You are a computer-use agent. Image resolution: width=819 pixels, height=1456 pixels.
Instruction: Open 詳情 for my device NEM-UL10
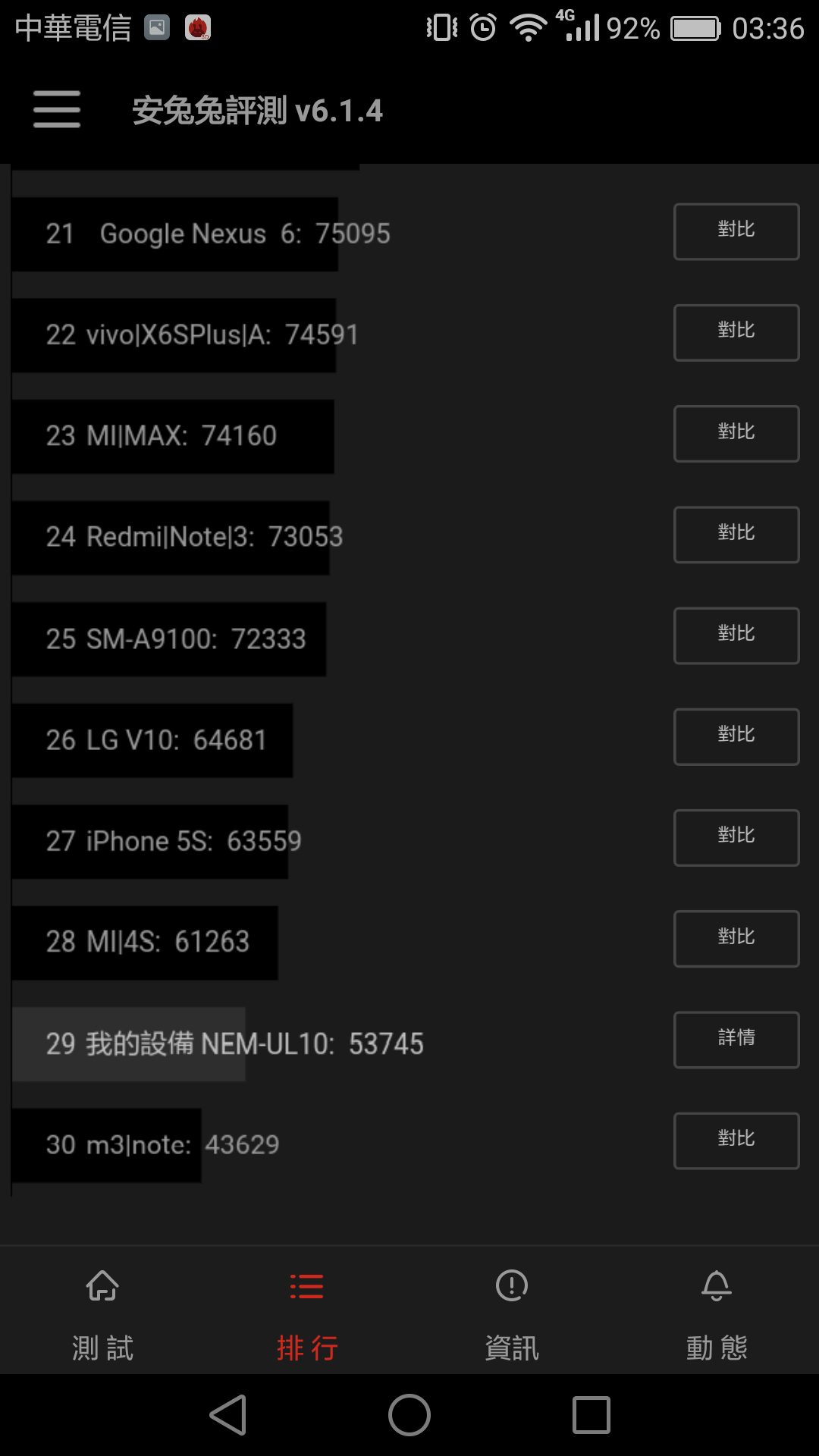[x=736, y=1040]
